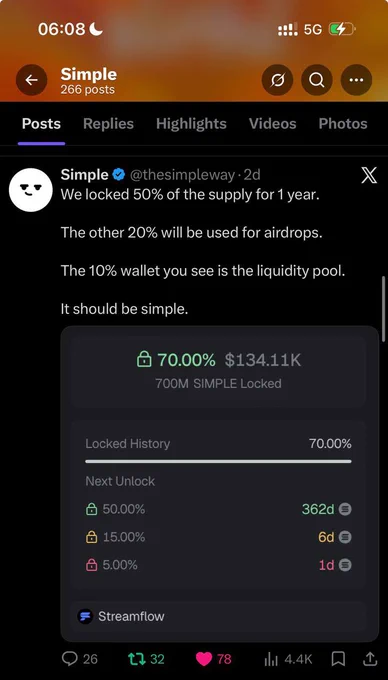Reply to the post with 26 comments

coord(80,659)
